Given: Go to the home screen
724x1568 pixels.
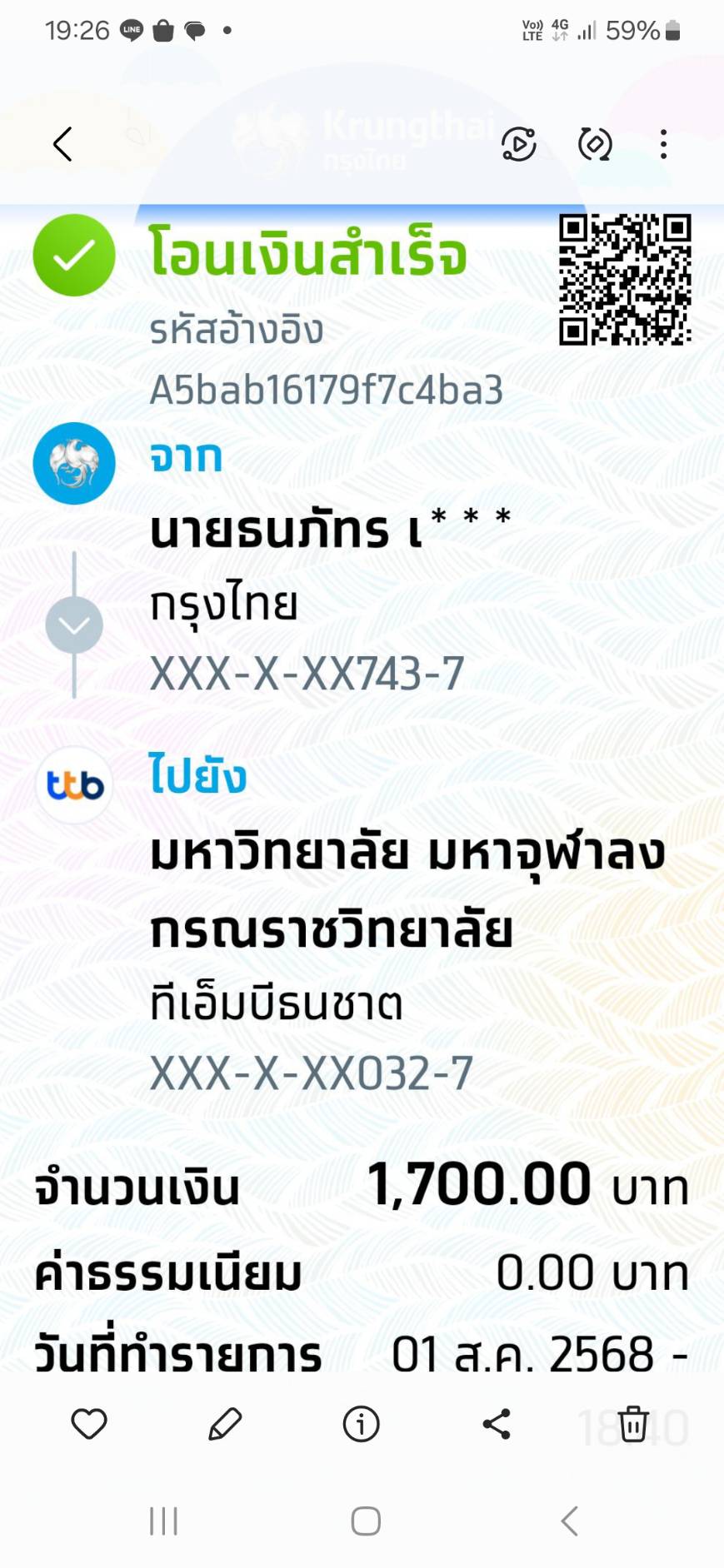Looking at the screenshot, I should pos(366,1521).
